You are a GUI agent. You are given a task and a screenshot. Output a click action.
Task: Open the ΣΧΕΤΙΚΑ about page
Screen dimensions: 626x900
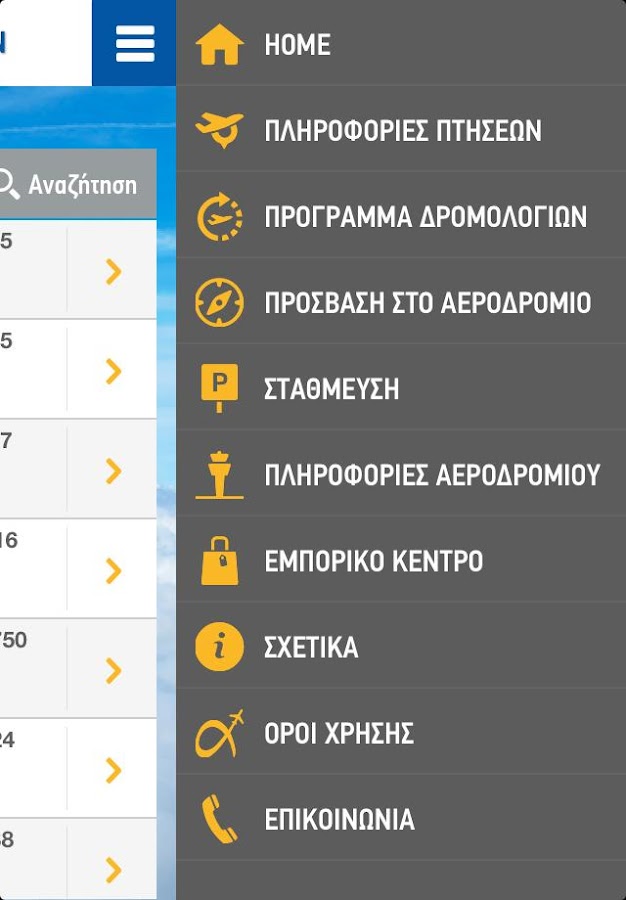click(x=400, y=646)
